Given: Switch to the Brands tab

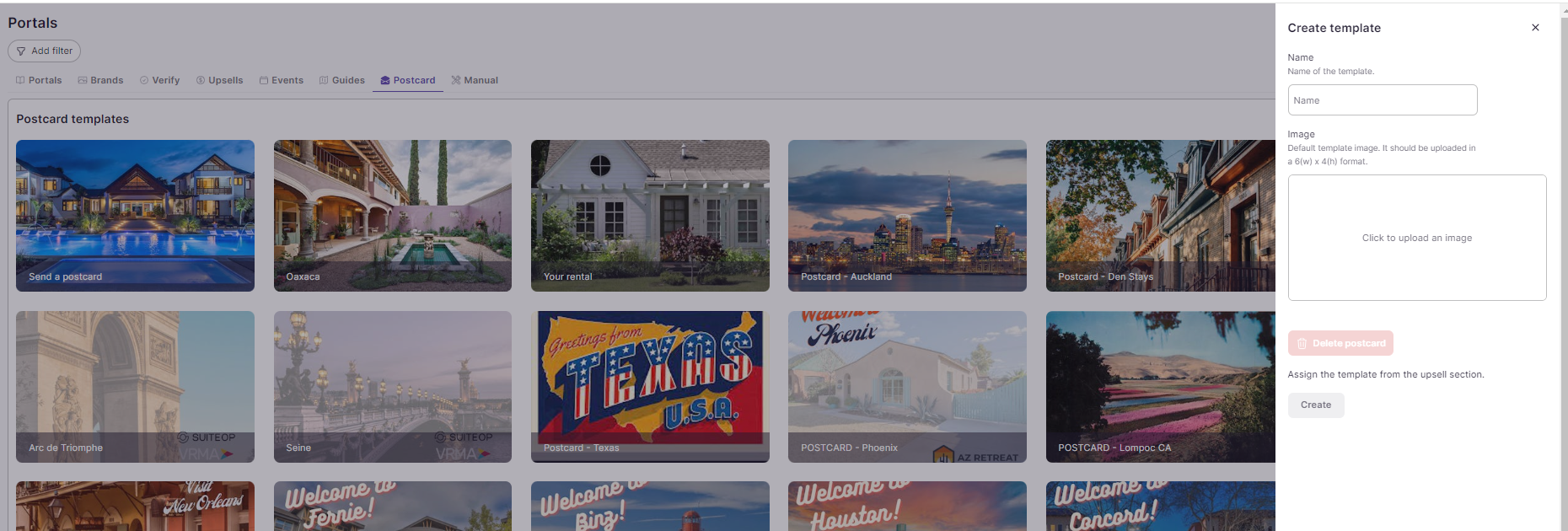Looking at the screenshot, I should [100, 81].
